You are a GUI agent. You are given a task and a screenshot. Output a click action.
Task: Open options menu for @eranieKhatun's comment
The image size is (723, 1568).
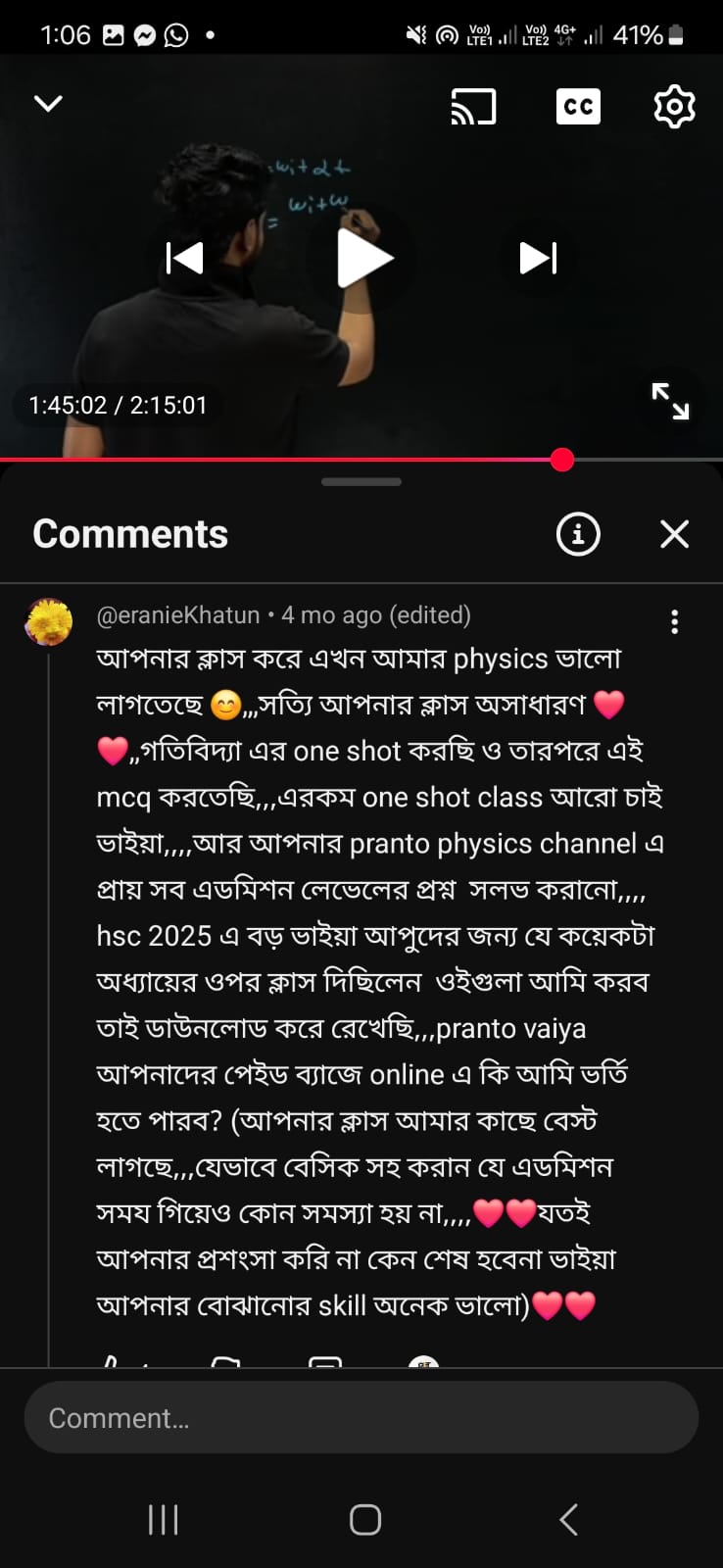pyautogui.click(x=674, y=621)
